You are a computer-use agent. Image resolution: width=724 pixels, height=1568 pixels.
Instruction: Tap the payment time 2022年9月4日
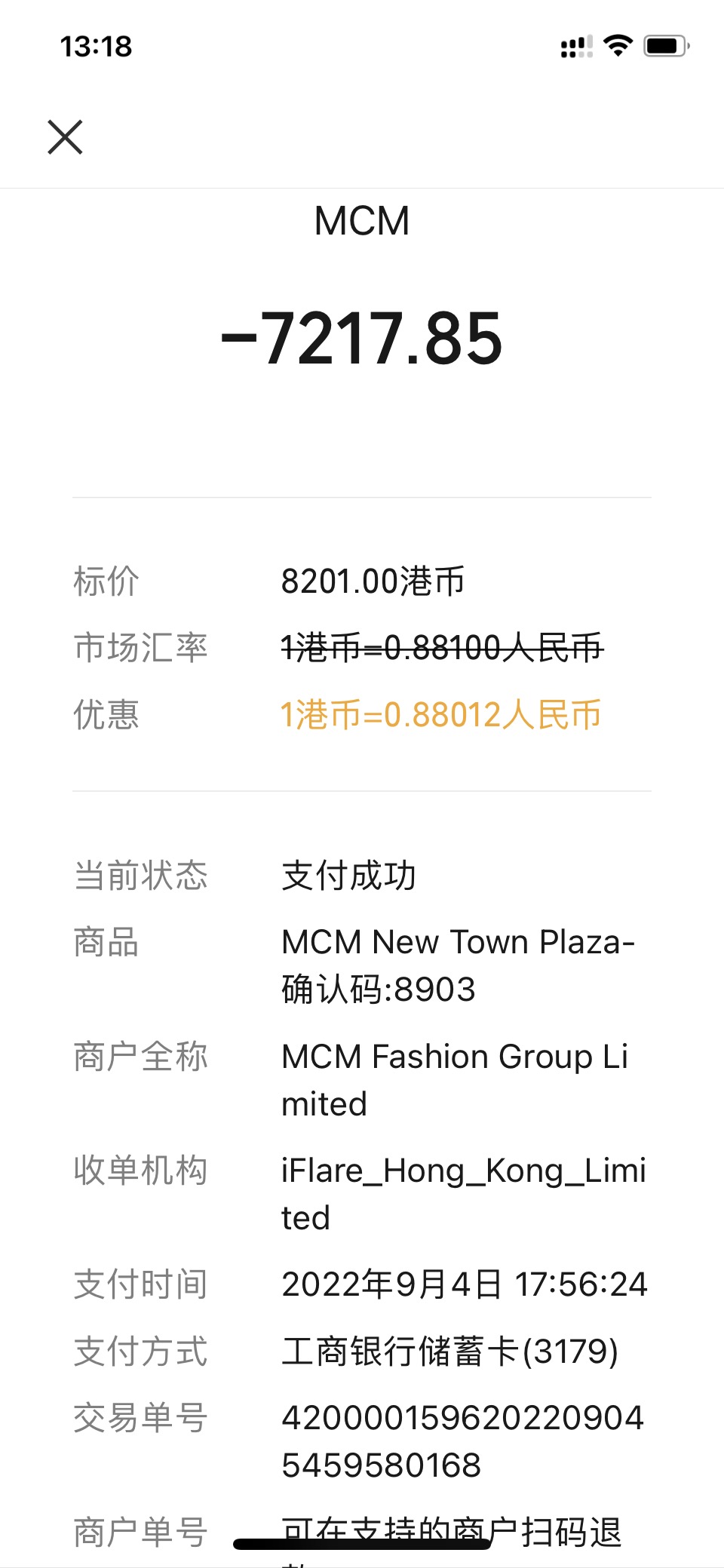click(x=463, y=1285)
